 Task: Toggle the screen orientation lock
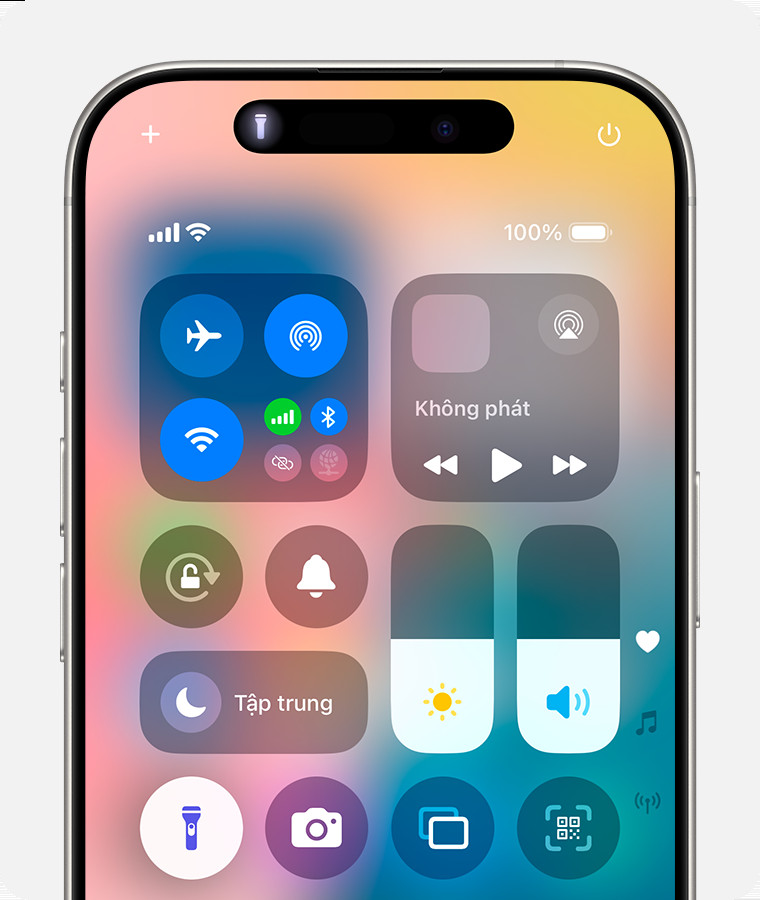191,577
